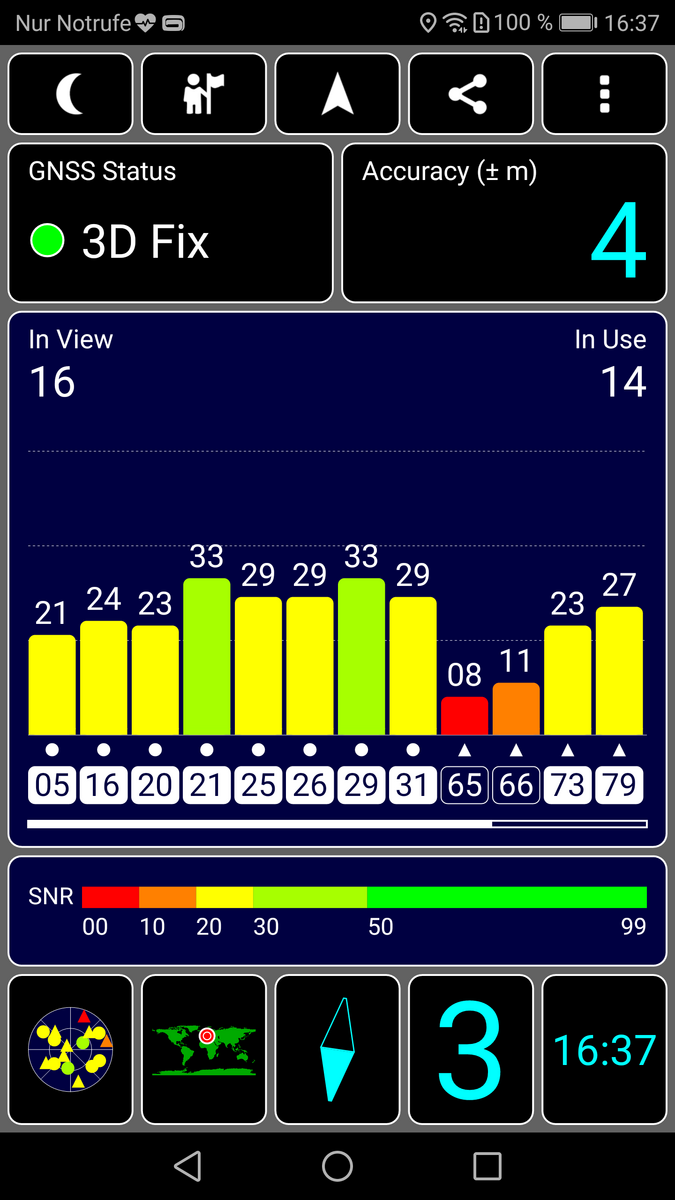Open the three-dot overflow menu
Image resolution: width=675 pixels, height=1200 pixels.
point(604,94)
